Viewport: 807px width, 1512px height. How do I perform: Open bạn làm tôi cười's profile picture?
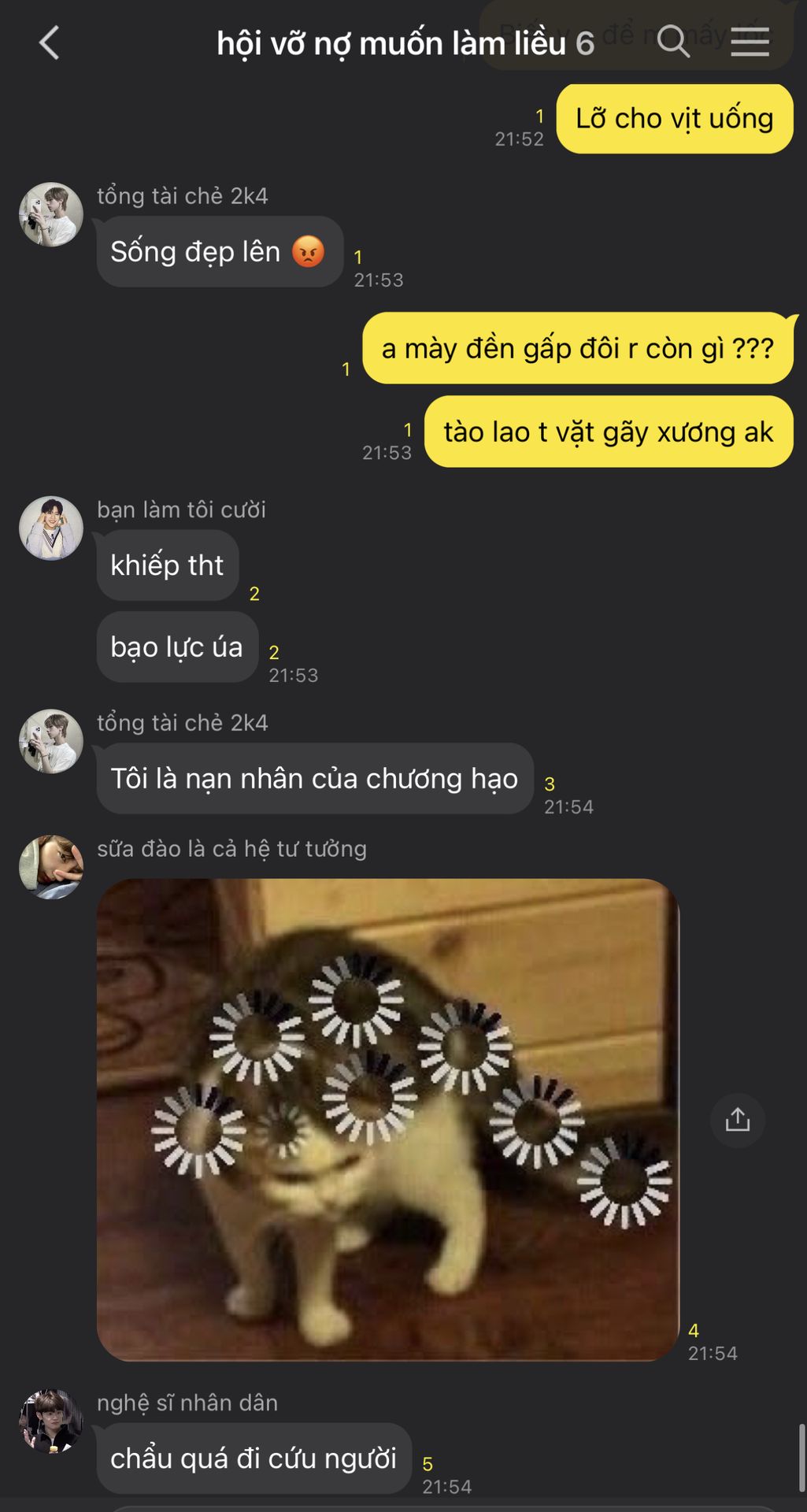point(51,528)
